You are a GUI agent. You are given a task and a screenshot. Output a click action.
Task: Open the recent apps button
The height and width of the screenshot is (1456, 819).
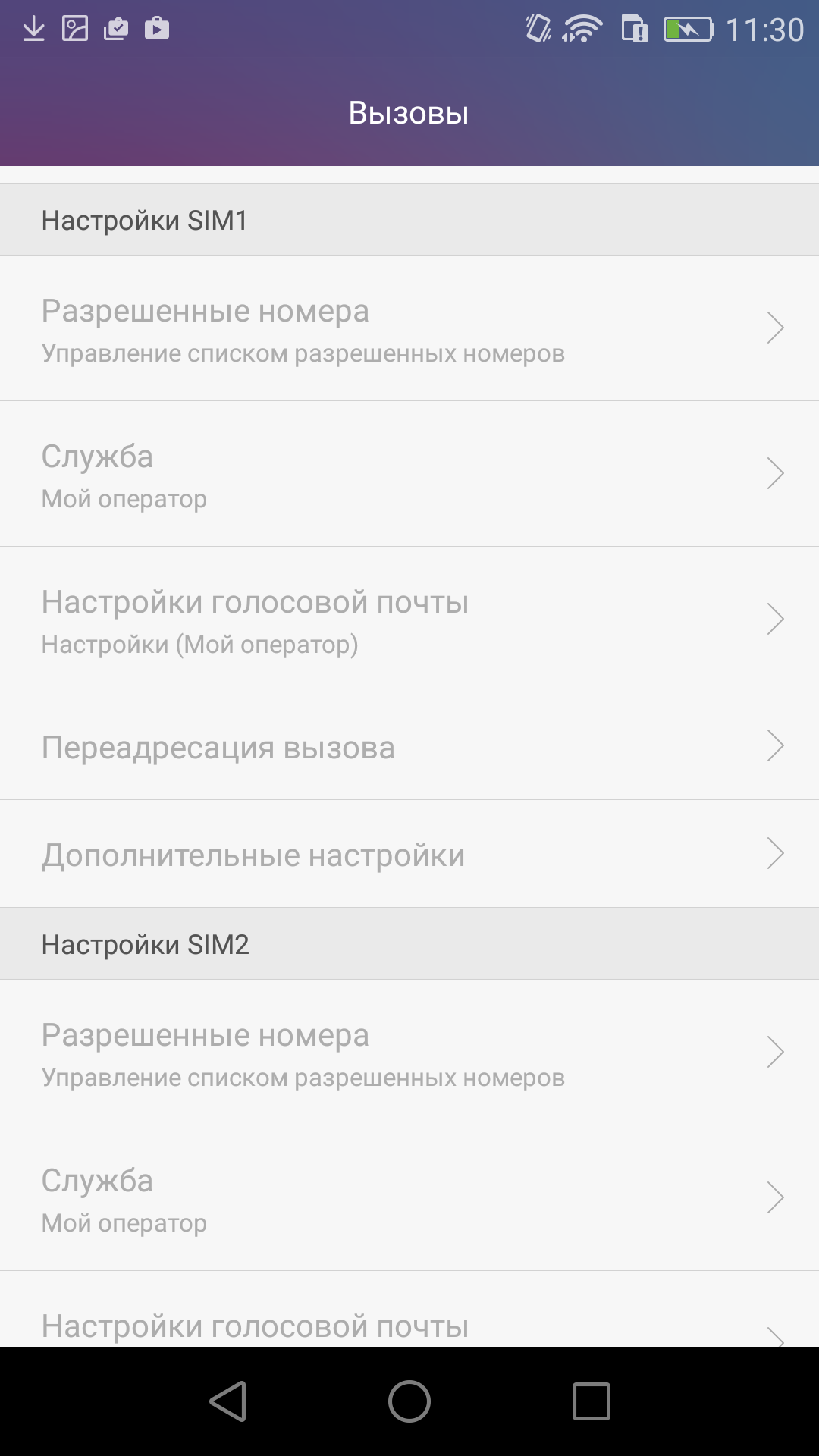(591, 1401)
